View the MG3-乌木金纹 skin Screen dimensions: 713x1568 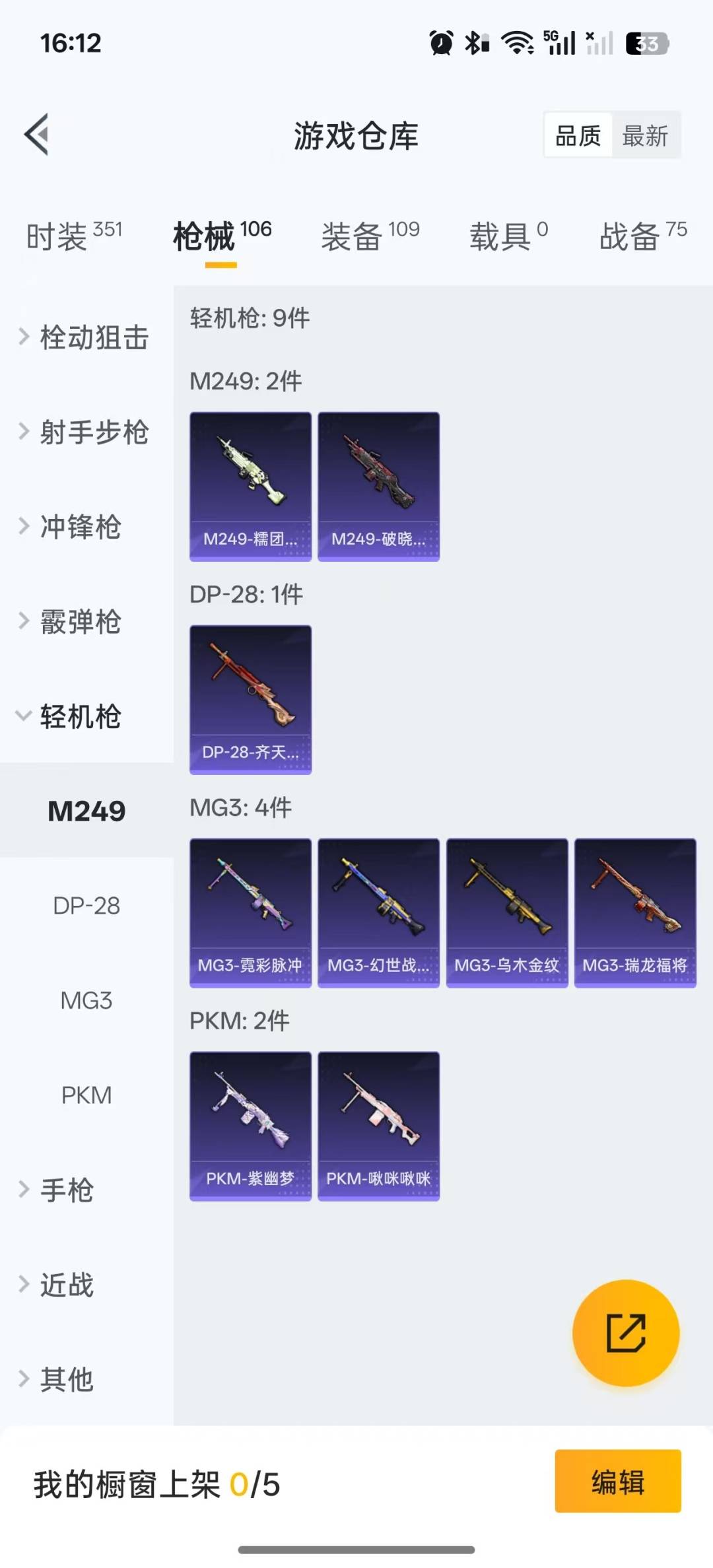tap(506, 913)
